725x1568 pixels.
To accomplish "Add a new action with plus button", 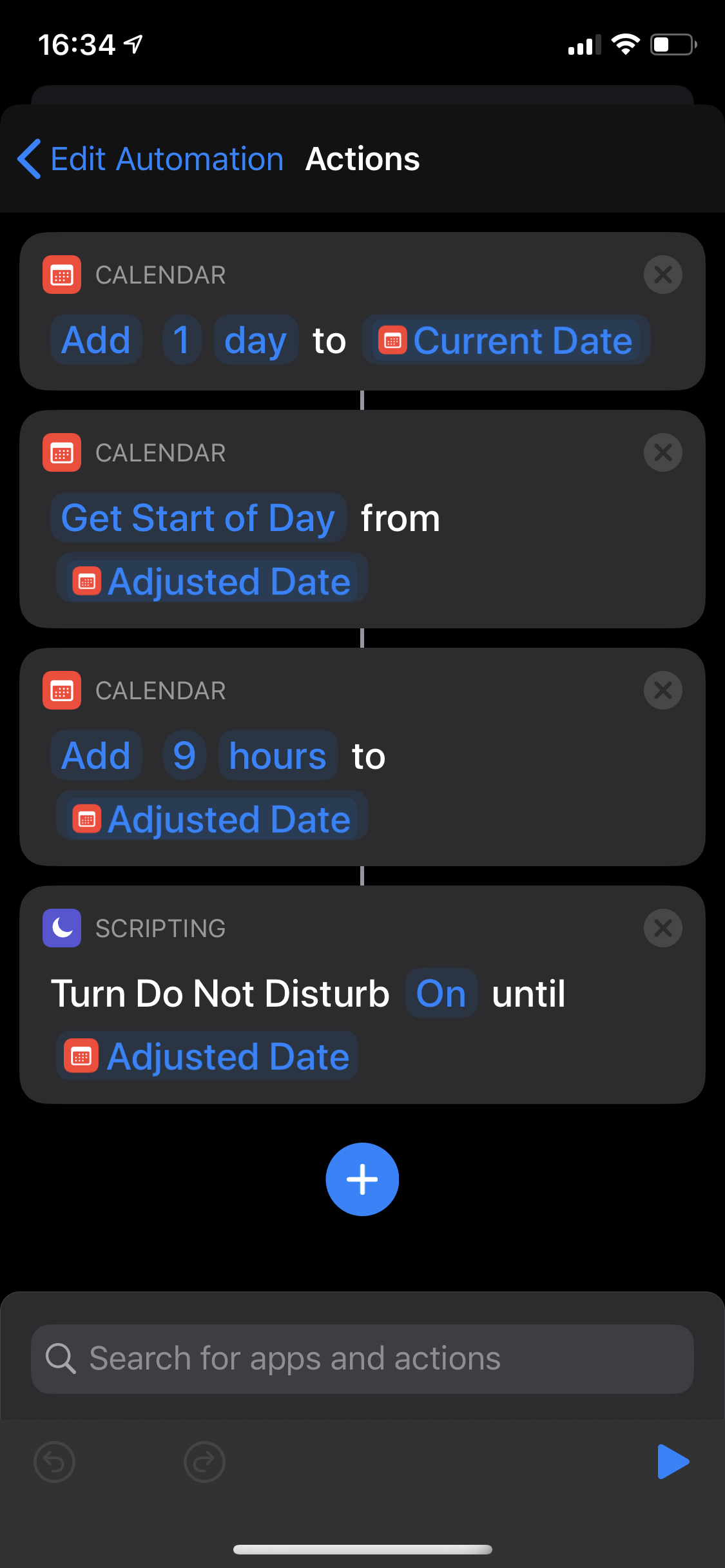I will click(x=362, y=1179).
